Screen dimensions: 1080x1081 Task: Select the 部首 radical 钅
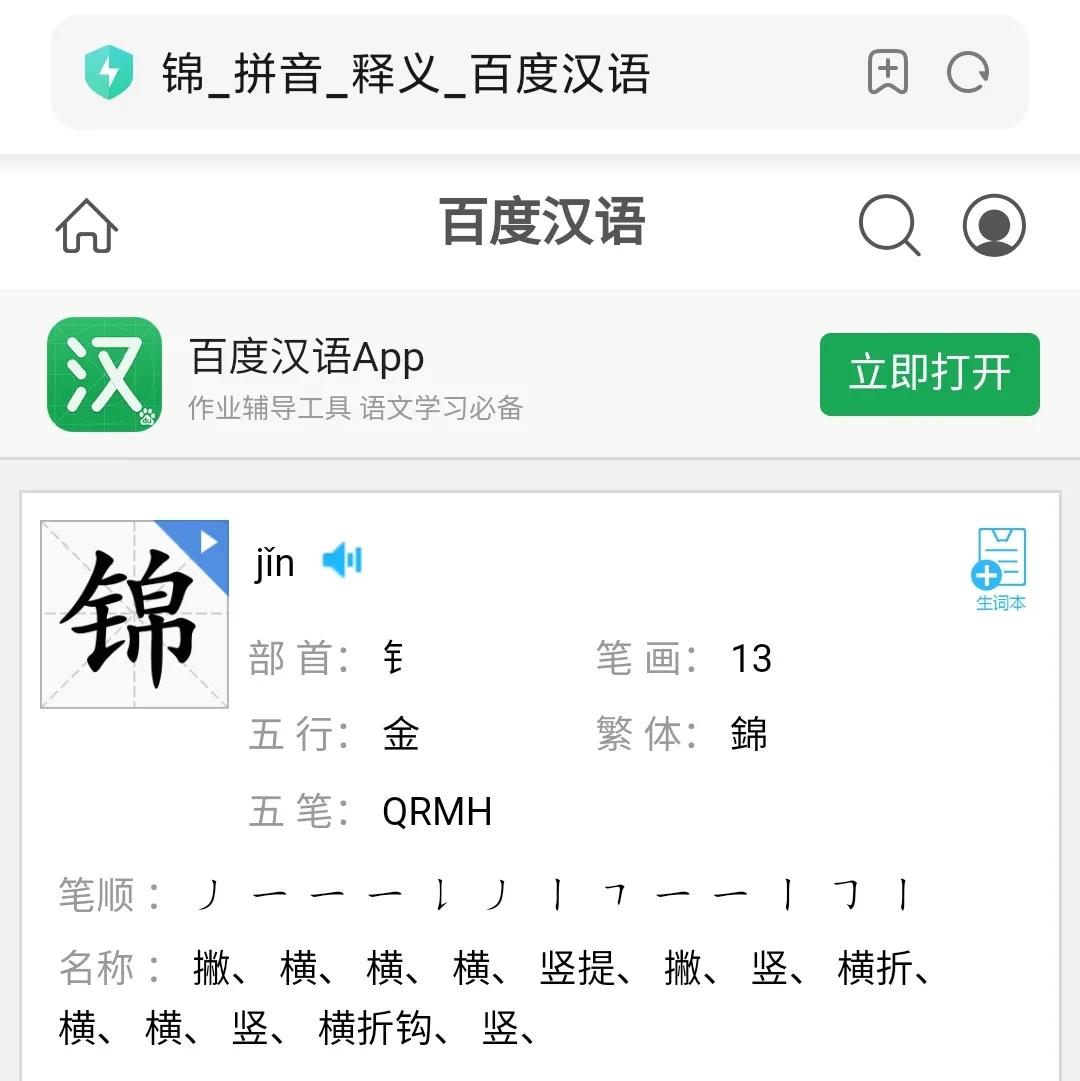point(396,658)
